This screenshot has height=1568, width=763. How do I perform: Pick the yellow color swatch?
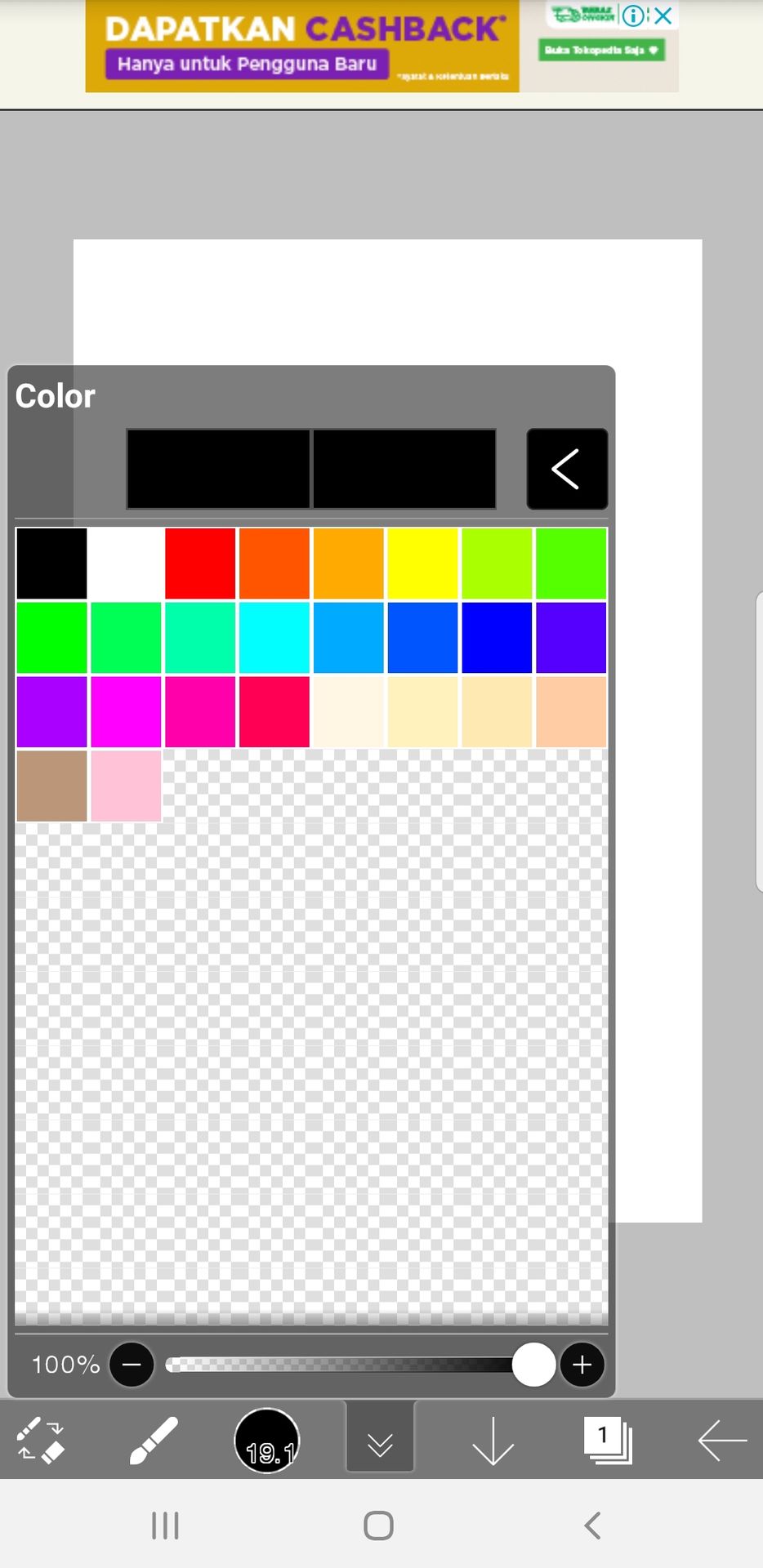coord(422,563)
